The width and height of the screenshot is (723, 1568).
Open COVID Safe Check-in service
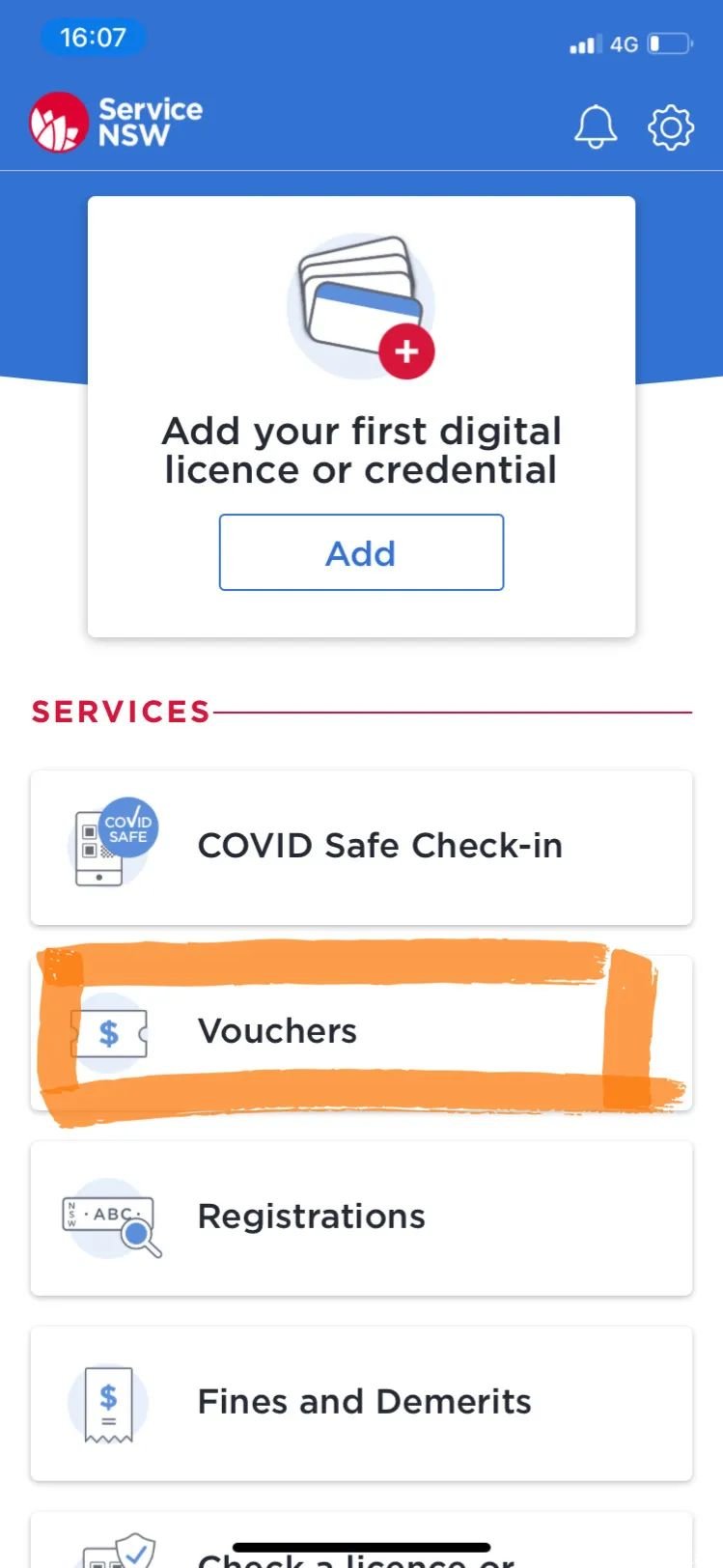click(361, 847)
